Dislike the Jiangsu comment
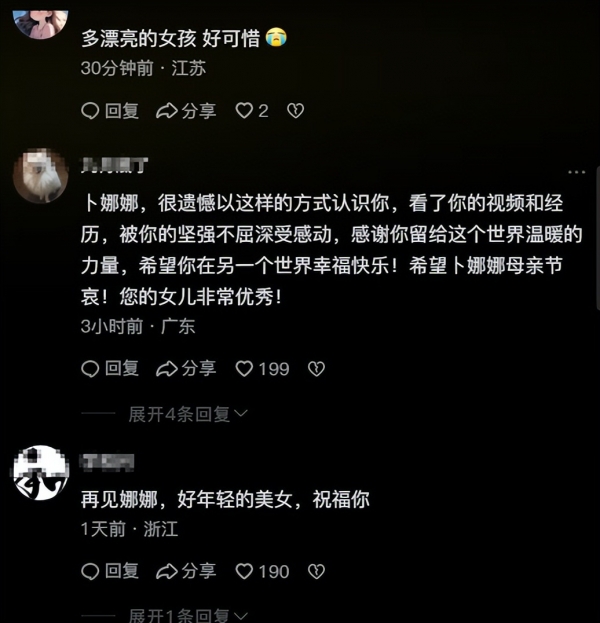The image size is (600, 623). (295, 111)
